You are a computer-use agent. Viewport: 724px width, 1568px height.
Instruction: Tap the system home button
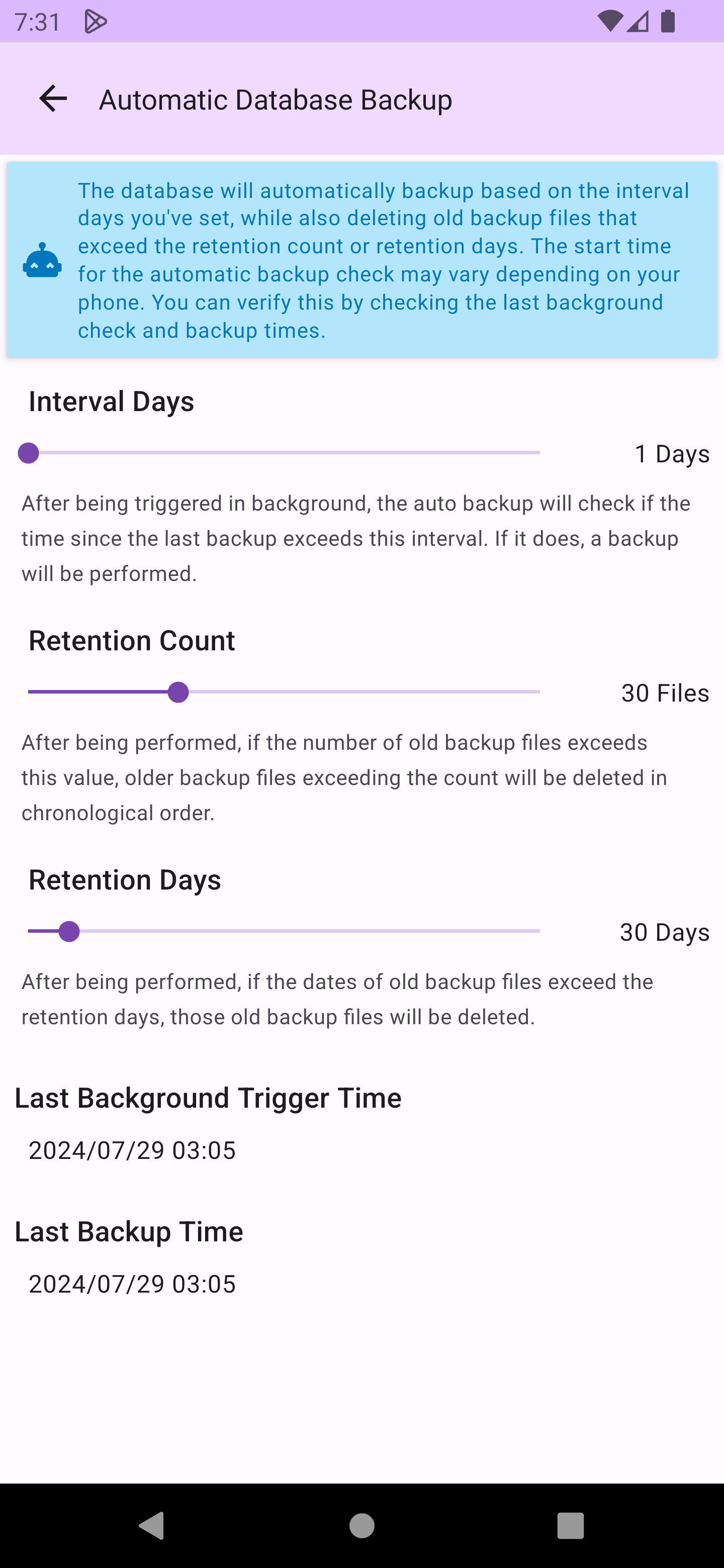tap(361, 1525)
